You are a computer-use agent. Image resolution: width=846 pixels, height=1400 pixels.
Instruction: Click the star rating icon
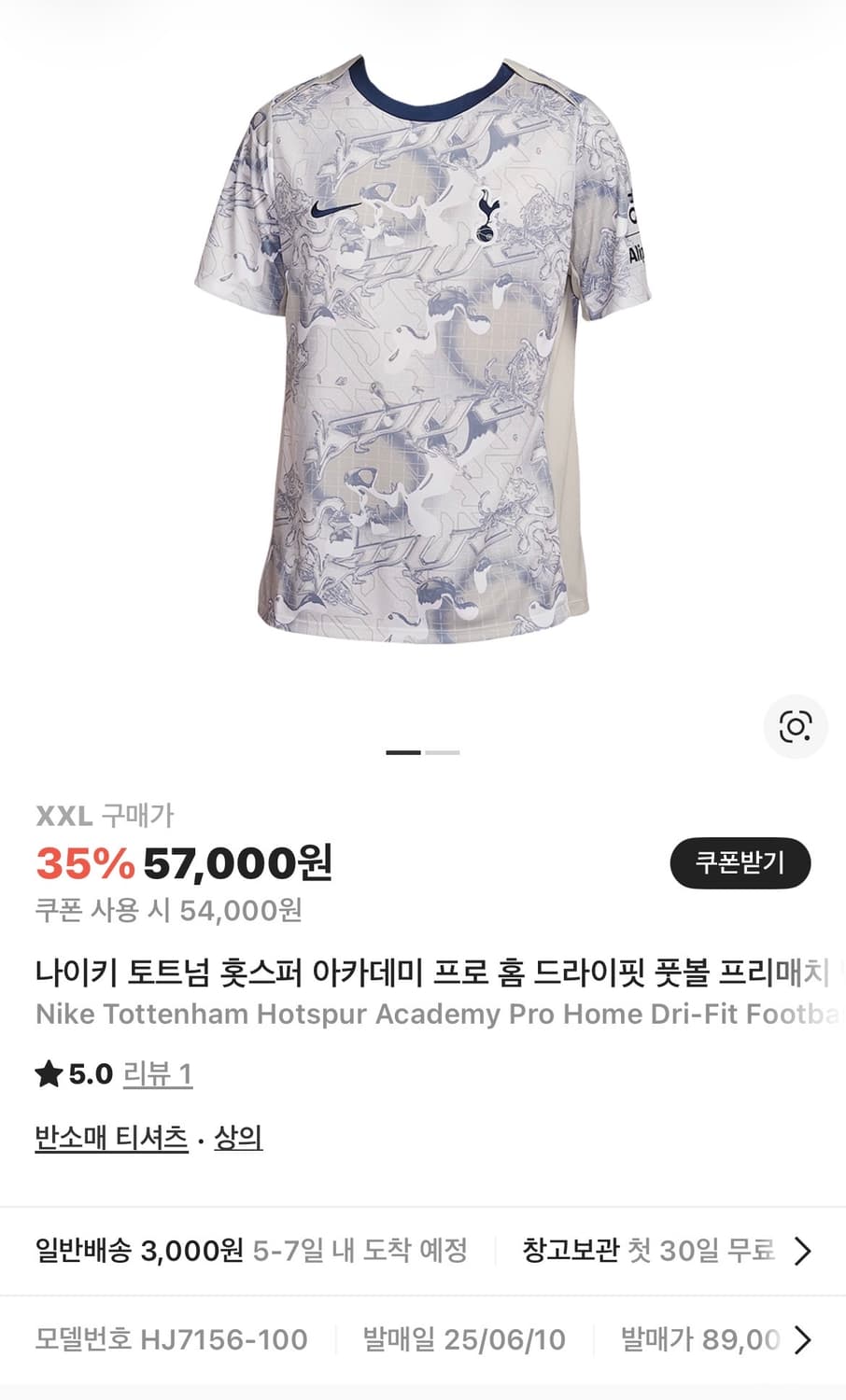[x=48, y=1073]
